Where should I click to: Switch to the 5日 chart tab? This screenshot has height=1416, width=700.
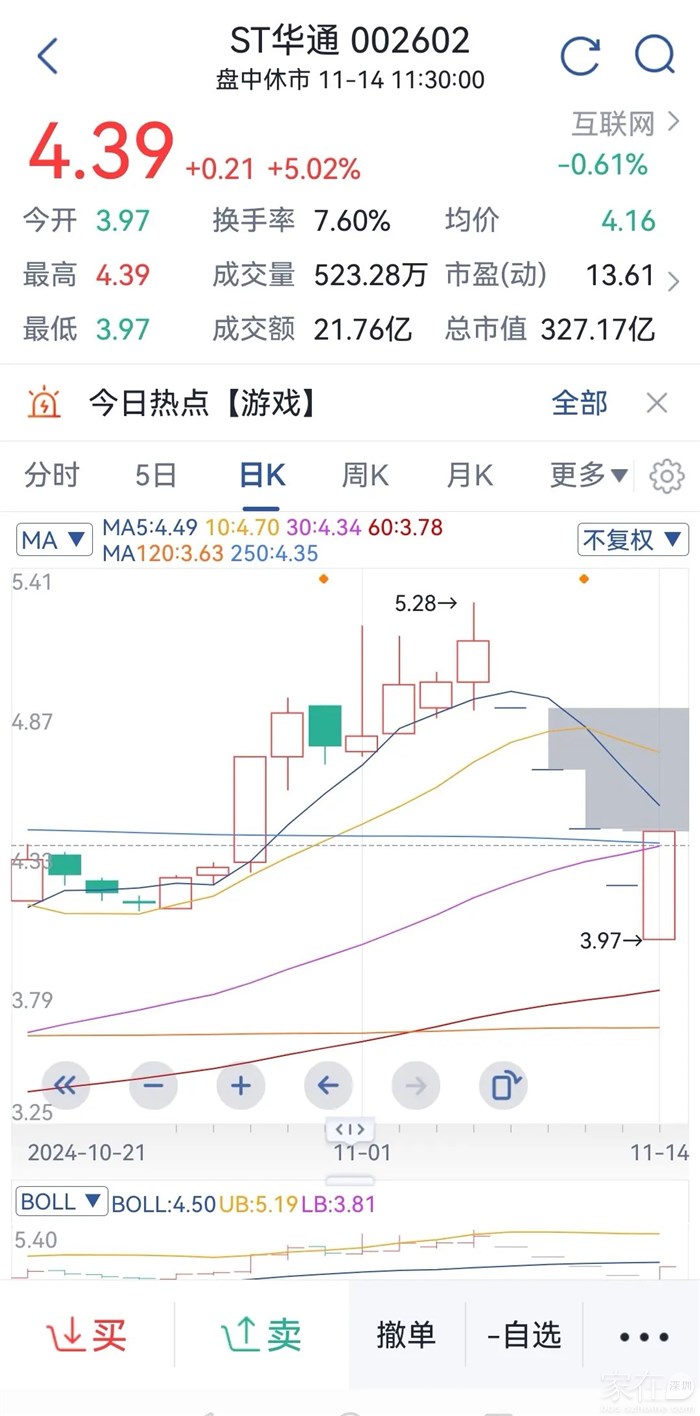155,475
